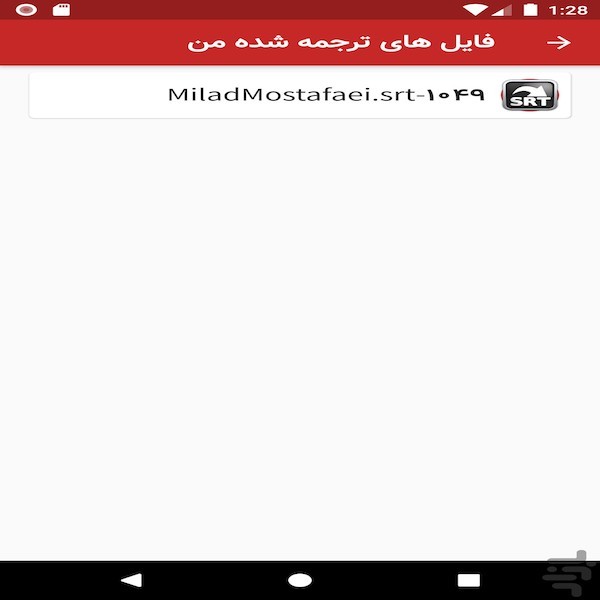The image size is (600, 600).
Task: Go to the home screen
Action: (299, 579)
